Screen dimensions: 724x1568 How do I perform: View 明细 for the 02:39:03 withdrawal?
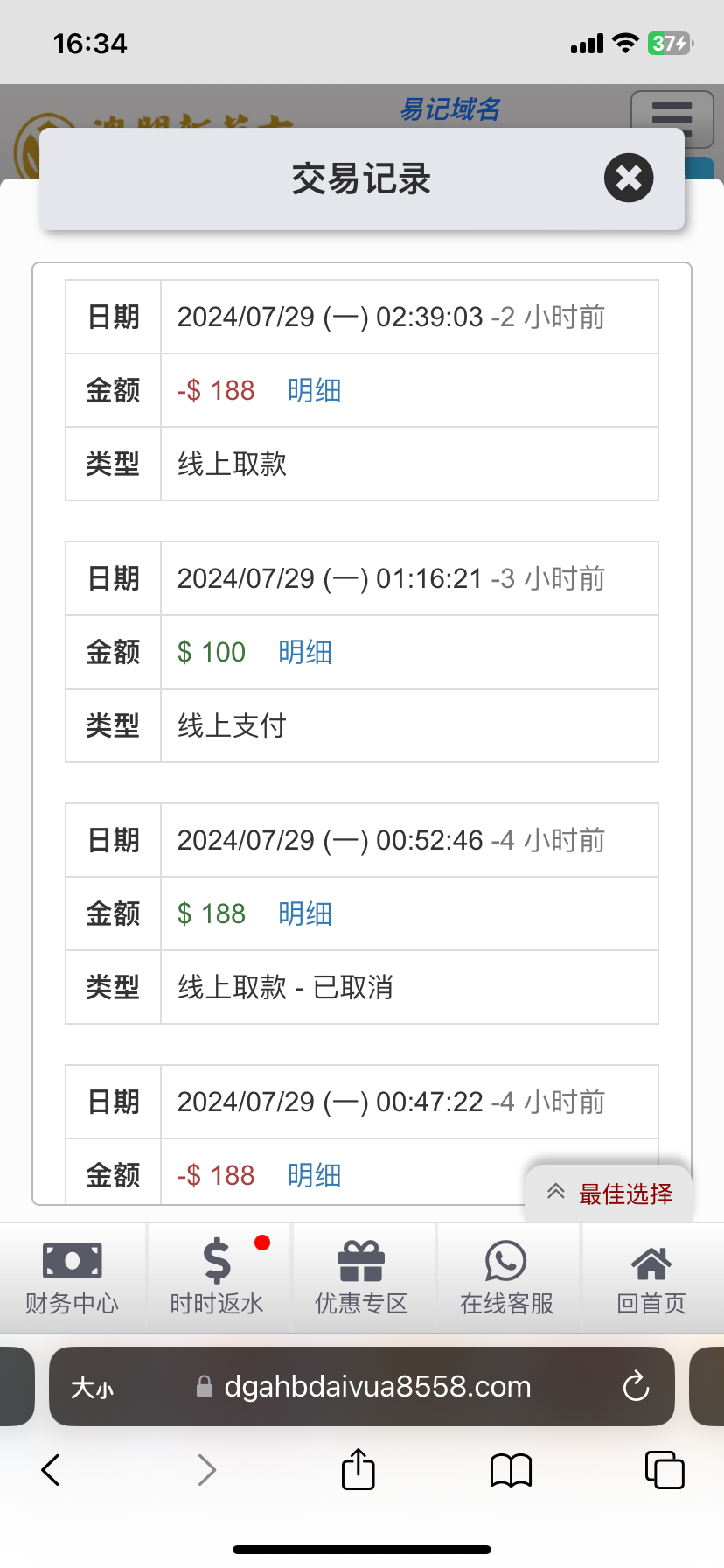click(x=314, y=390)
